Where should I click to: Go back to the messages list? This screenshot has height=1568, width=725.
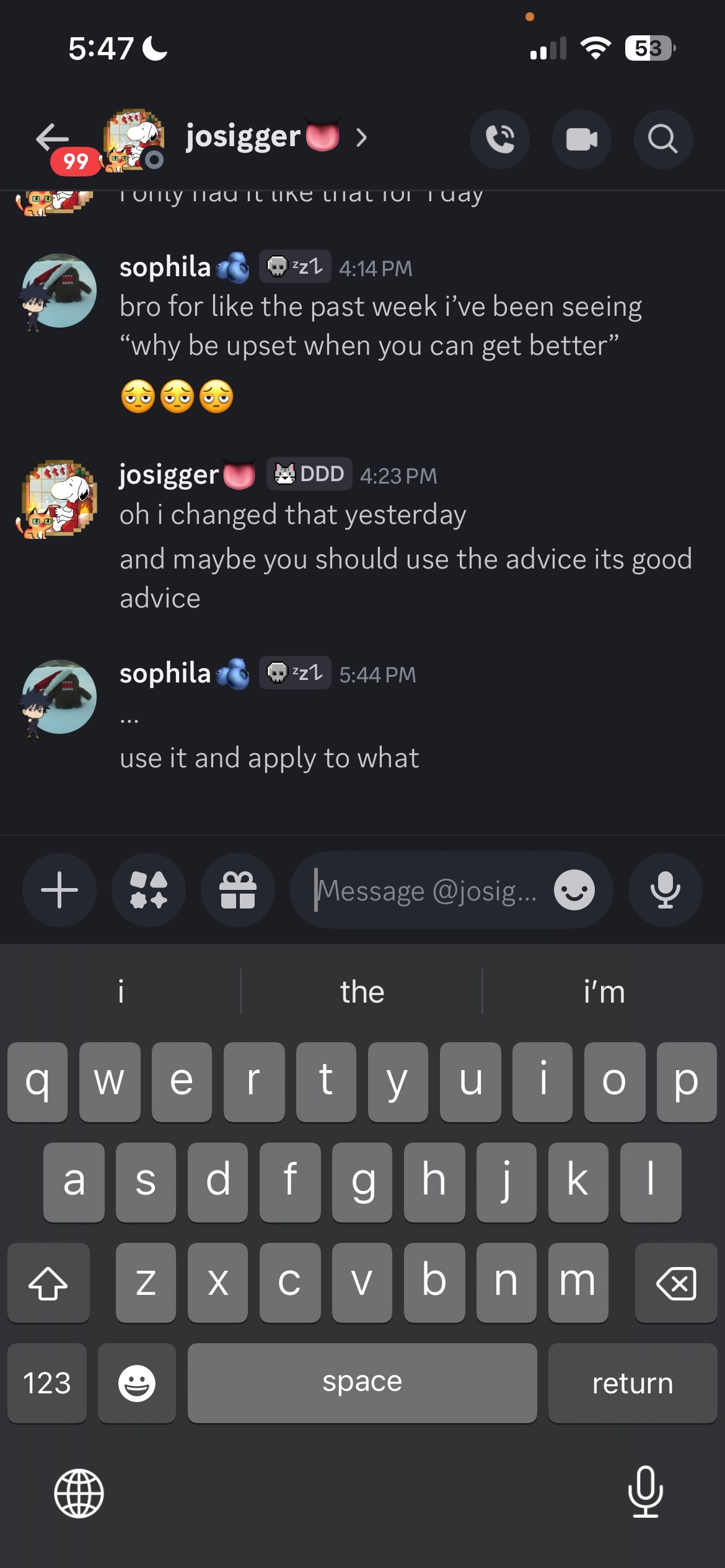pos(52,137)
